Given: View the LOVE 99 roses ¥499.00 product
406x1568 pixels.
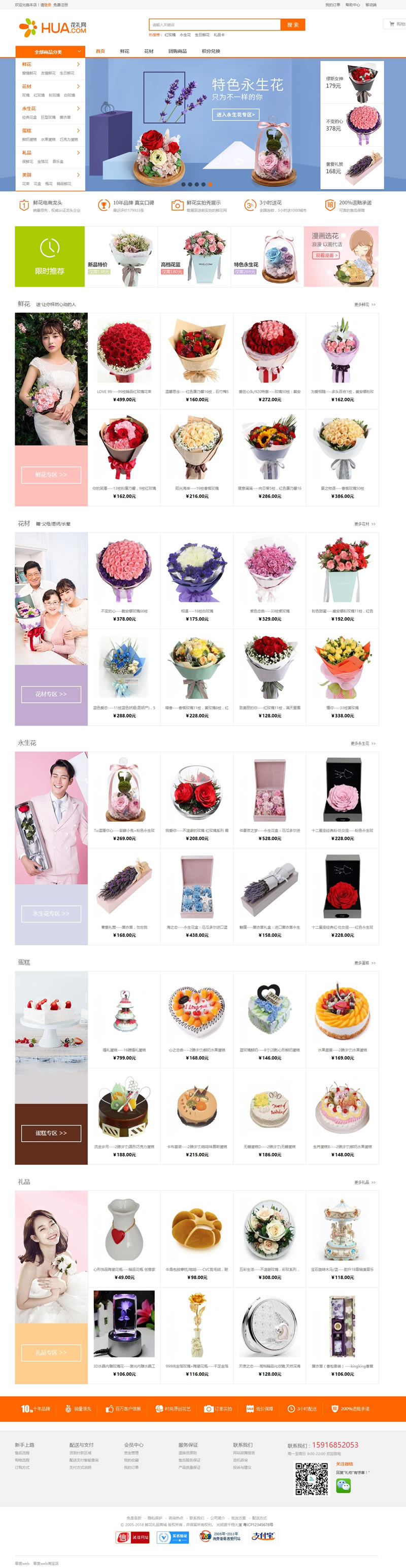Looking at the screenshot, I should click(x=124, y=359).
